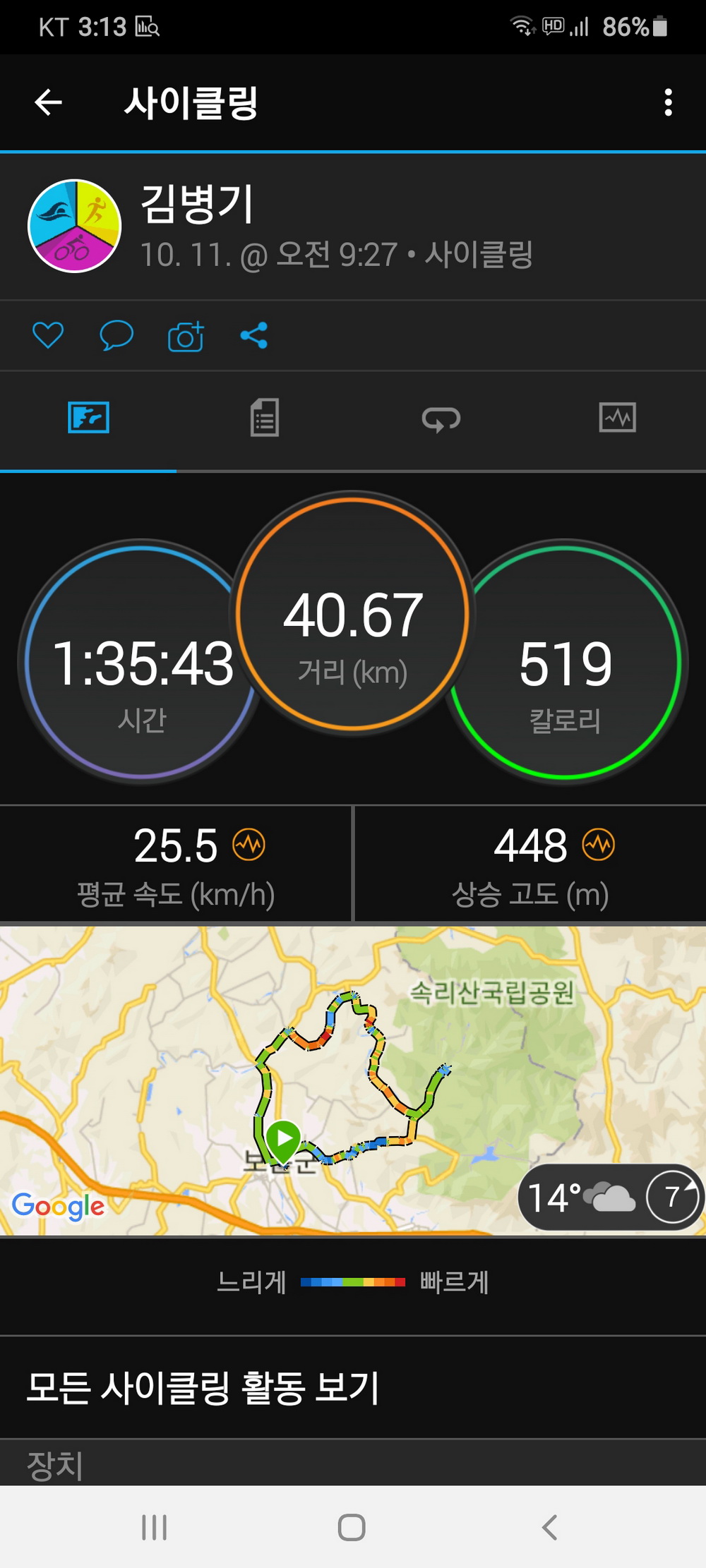Add a photo using the camera icon
This screenshot has height=1568, width=706.
coord(186,336)
